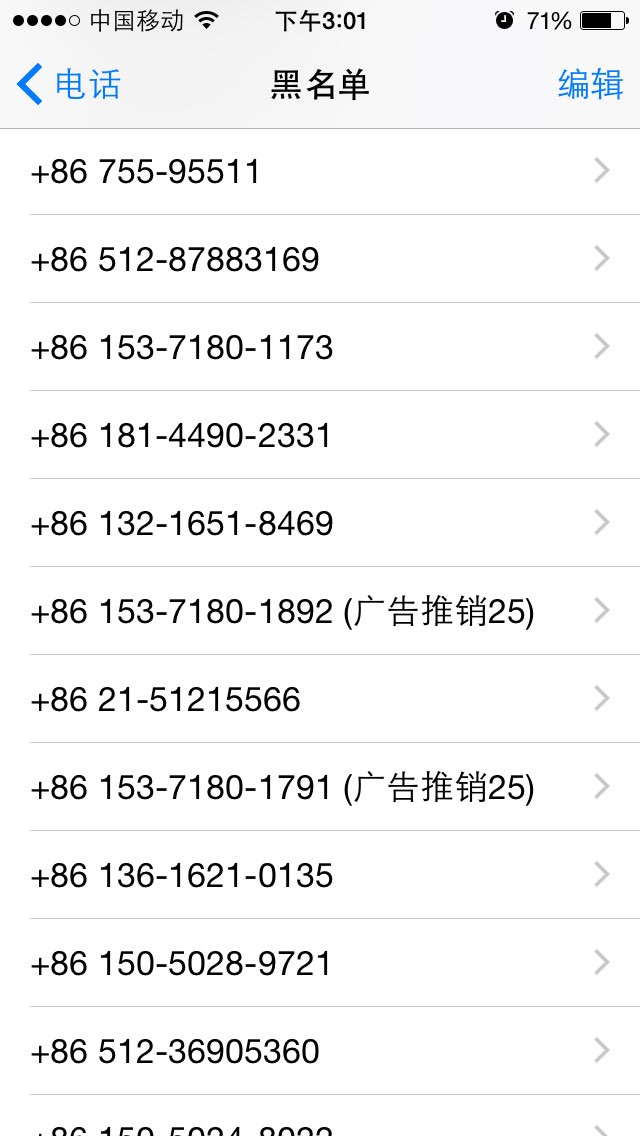This screenshot has width=640, height=1136.
Task: View blocked number +86 136-1621-0135
Action: coord(320,874)
